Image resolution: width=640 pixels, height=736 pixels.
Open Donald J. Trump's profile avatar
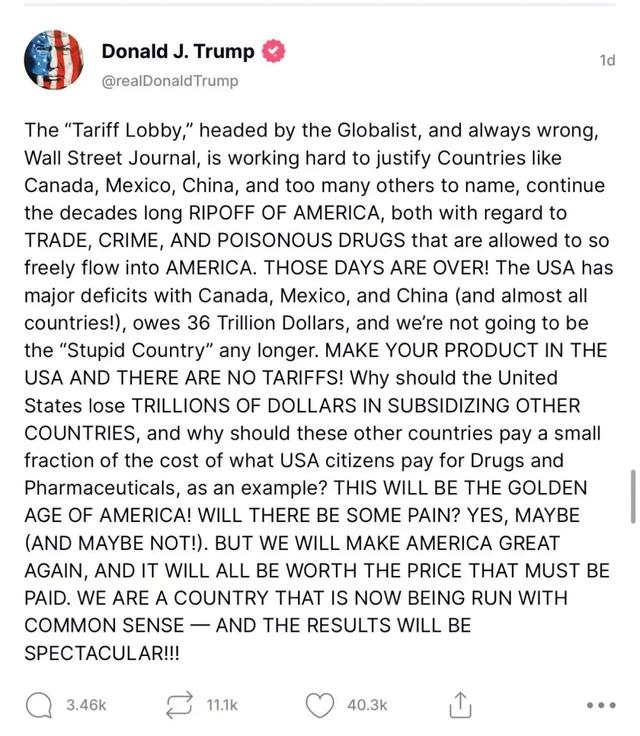[53, 61]
